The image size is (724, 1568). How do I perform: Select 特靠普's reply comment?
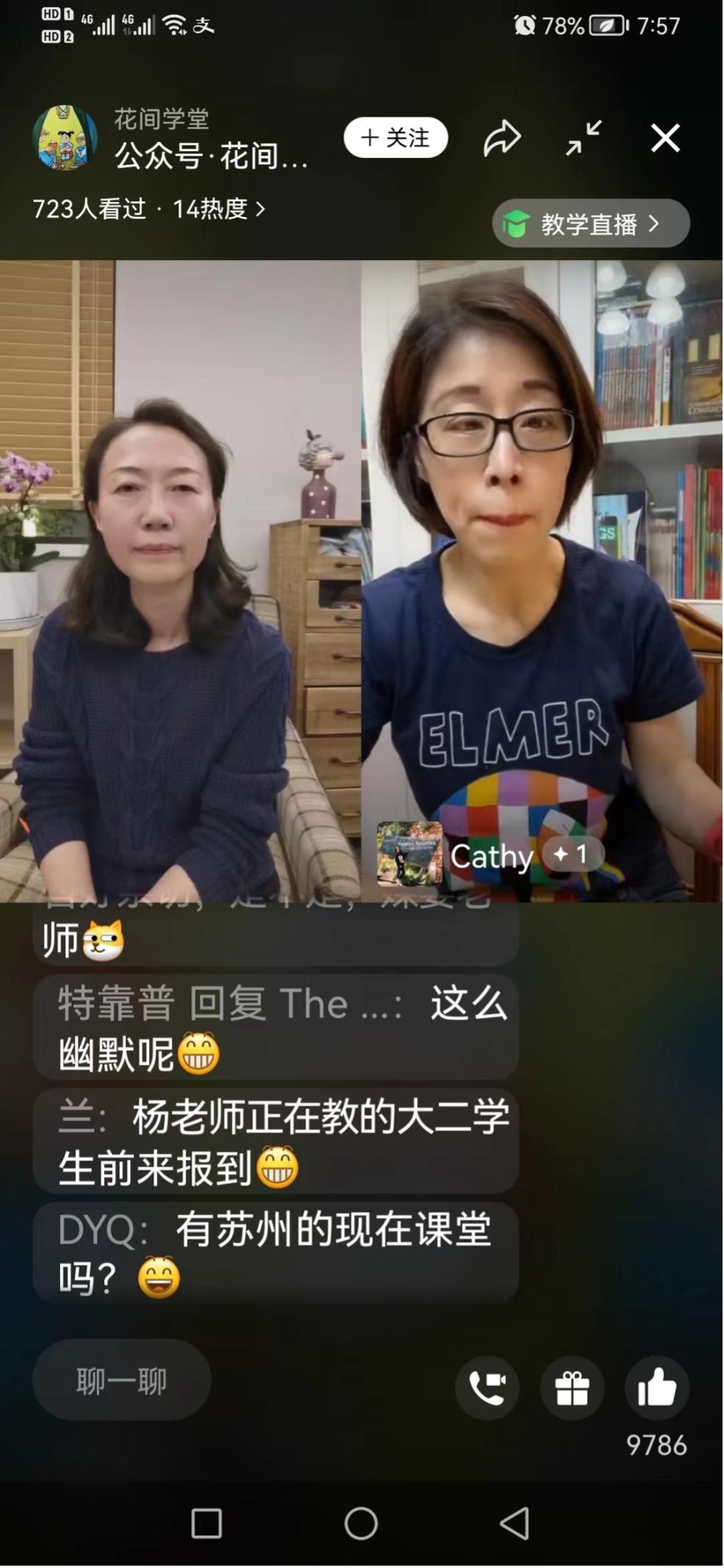tap(275, 1027)
